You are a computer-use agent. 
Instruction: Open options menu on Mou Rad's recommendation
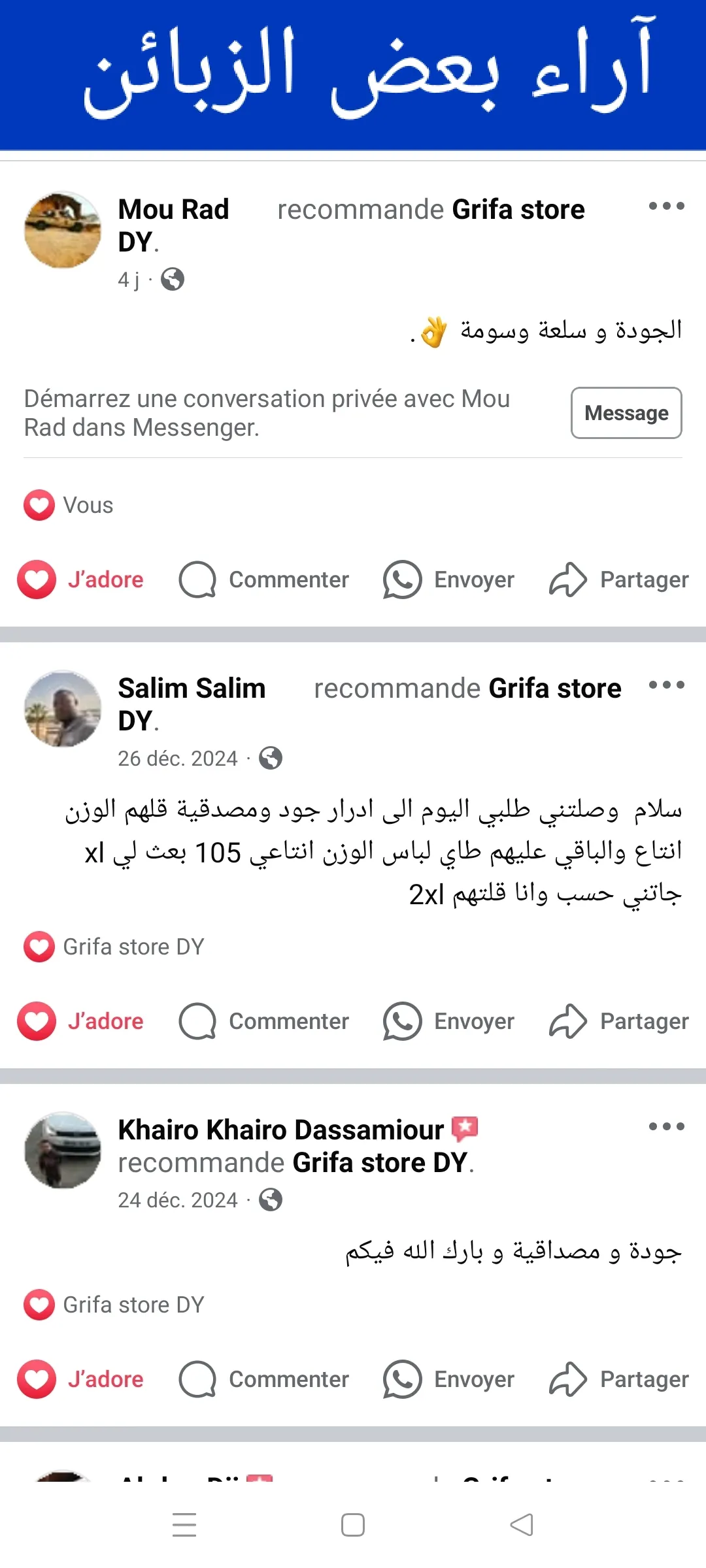[x=666, y=206]
